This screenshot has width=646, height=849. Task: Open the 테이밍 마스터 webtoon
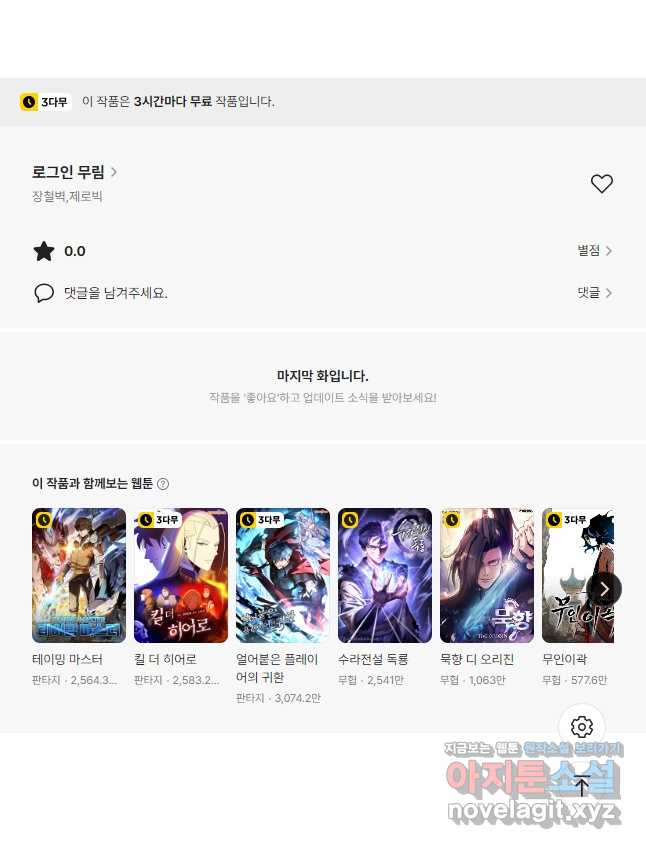click(x=79, y=575)
